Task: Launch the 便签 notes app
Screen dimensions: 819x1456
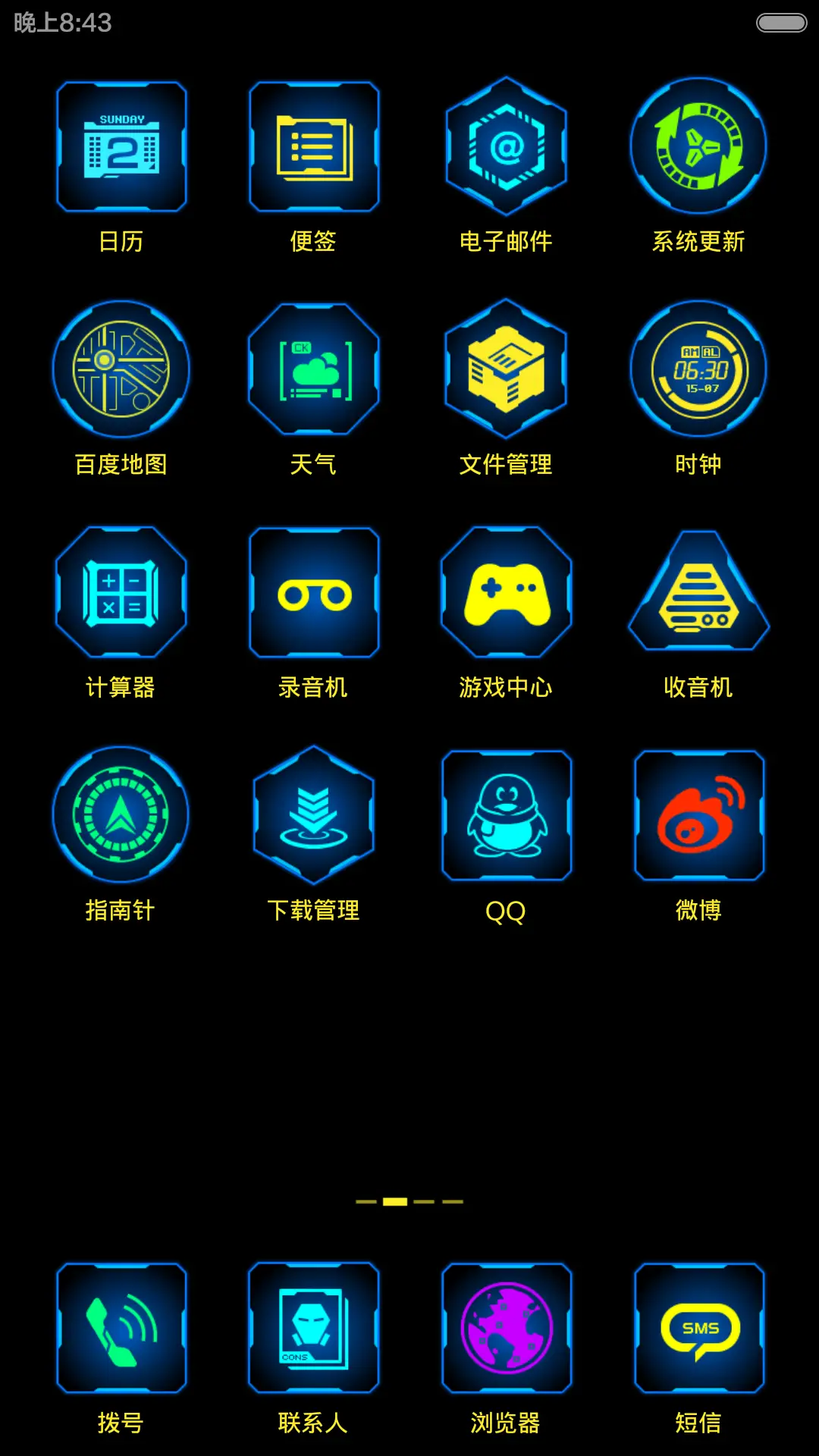Action: coord(314,146)
